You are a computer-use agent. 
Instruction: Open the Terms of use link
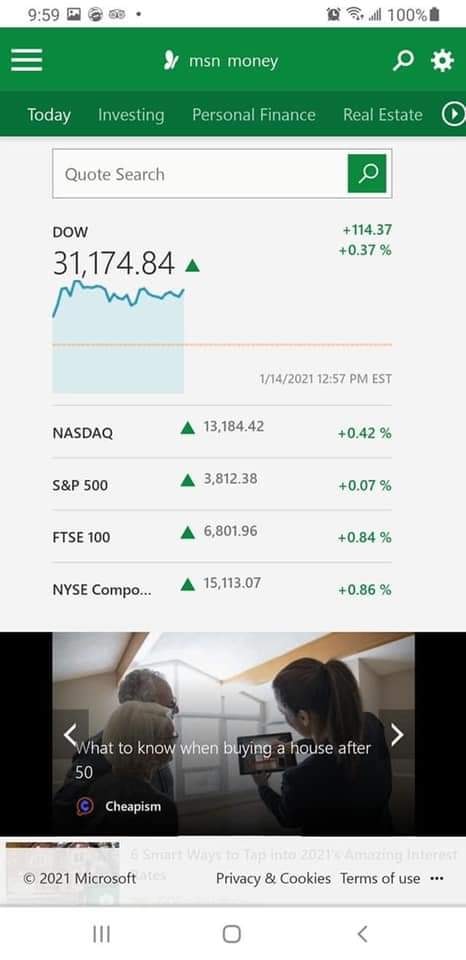(380, 878)
